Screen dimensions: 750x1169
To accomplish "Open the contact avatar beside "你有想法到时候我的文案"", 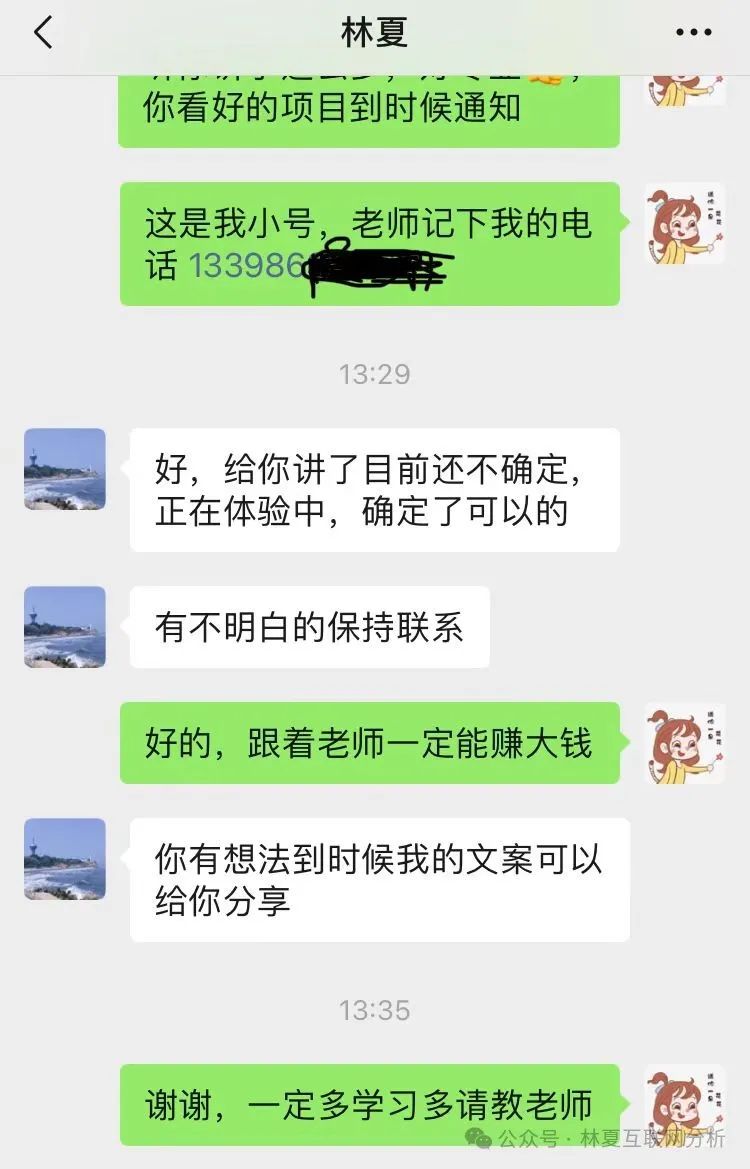I will (x=65, y=859).
